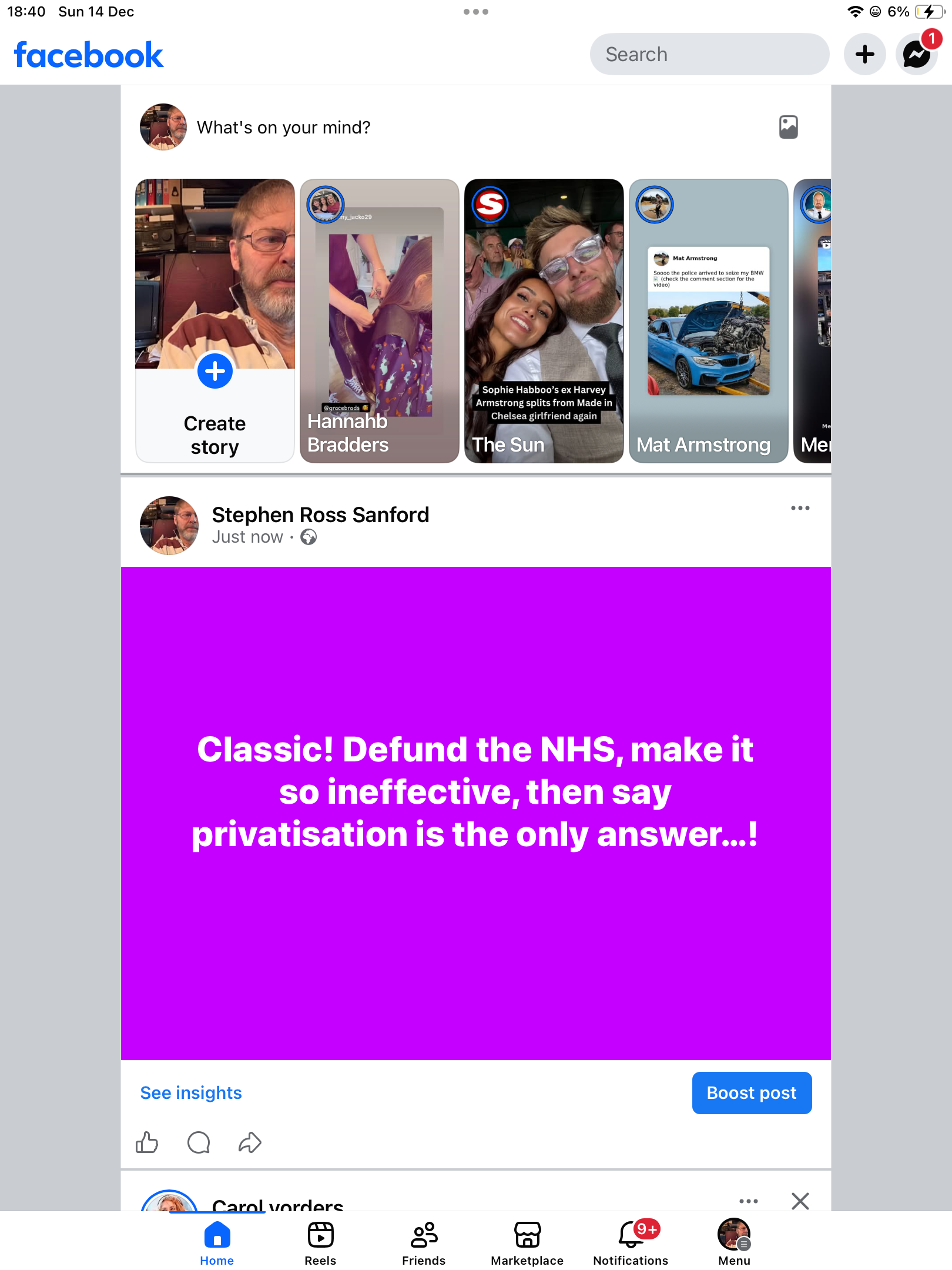The height and width of the screenshot is (1270, 952).
Task: See insights for this post
Action: 191,1092
